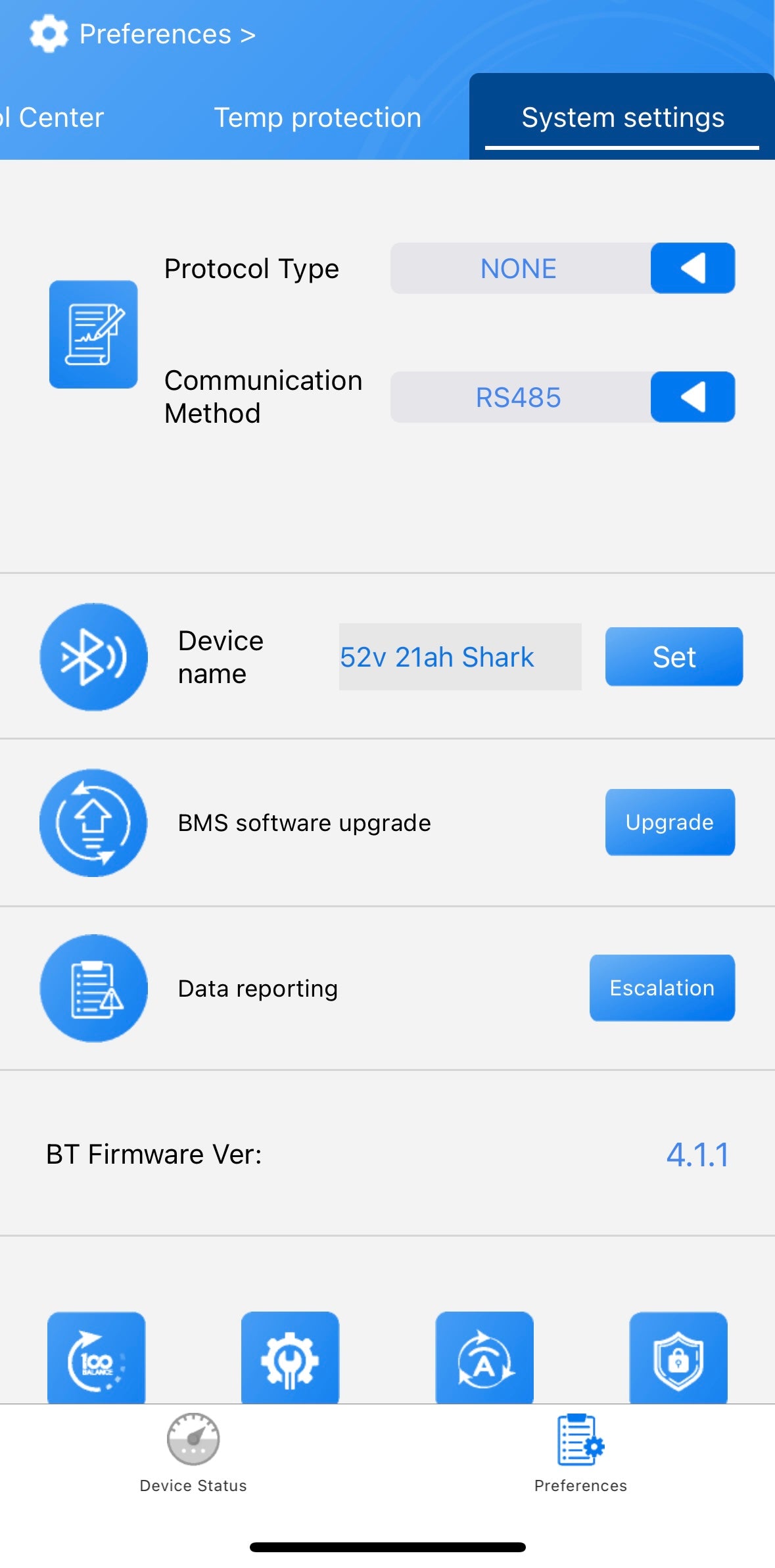Switch to the Temp protection tab
This screenshot has height=1568, width=775.
317,118
